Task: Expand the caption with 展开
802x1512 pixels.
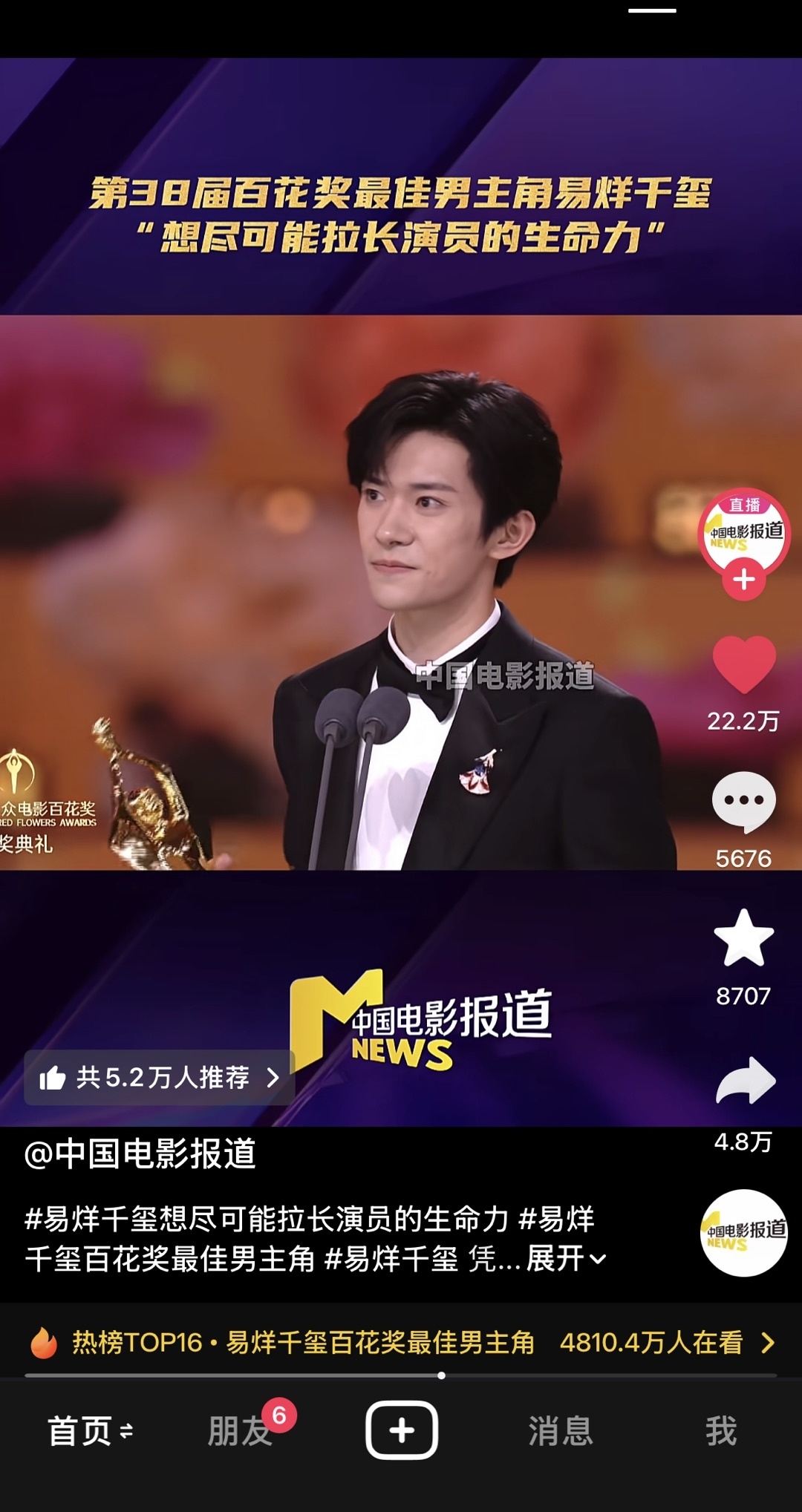Action: 566,1258
